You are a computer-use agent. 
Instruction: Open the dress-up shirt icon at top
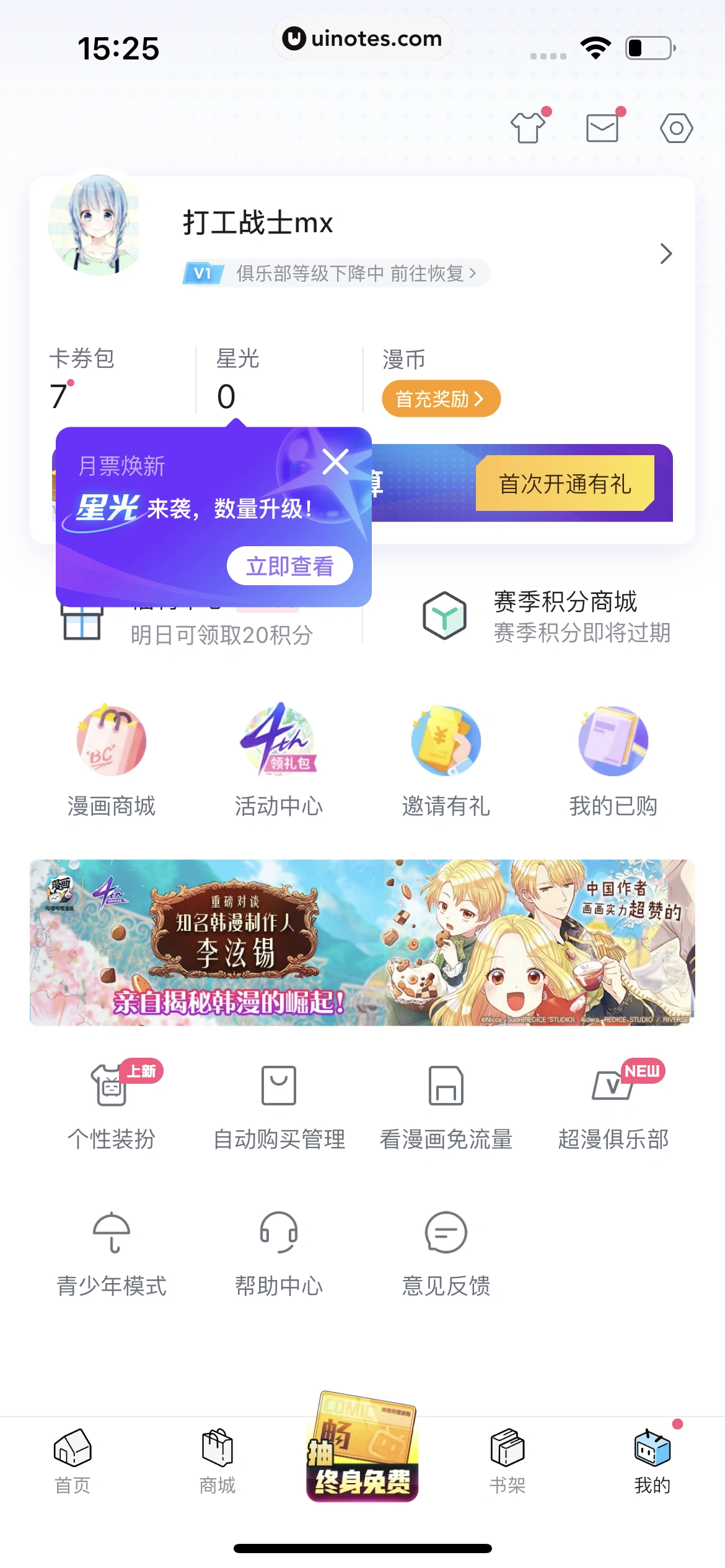[x=528, y=128]
